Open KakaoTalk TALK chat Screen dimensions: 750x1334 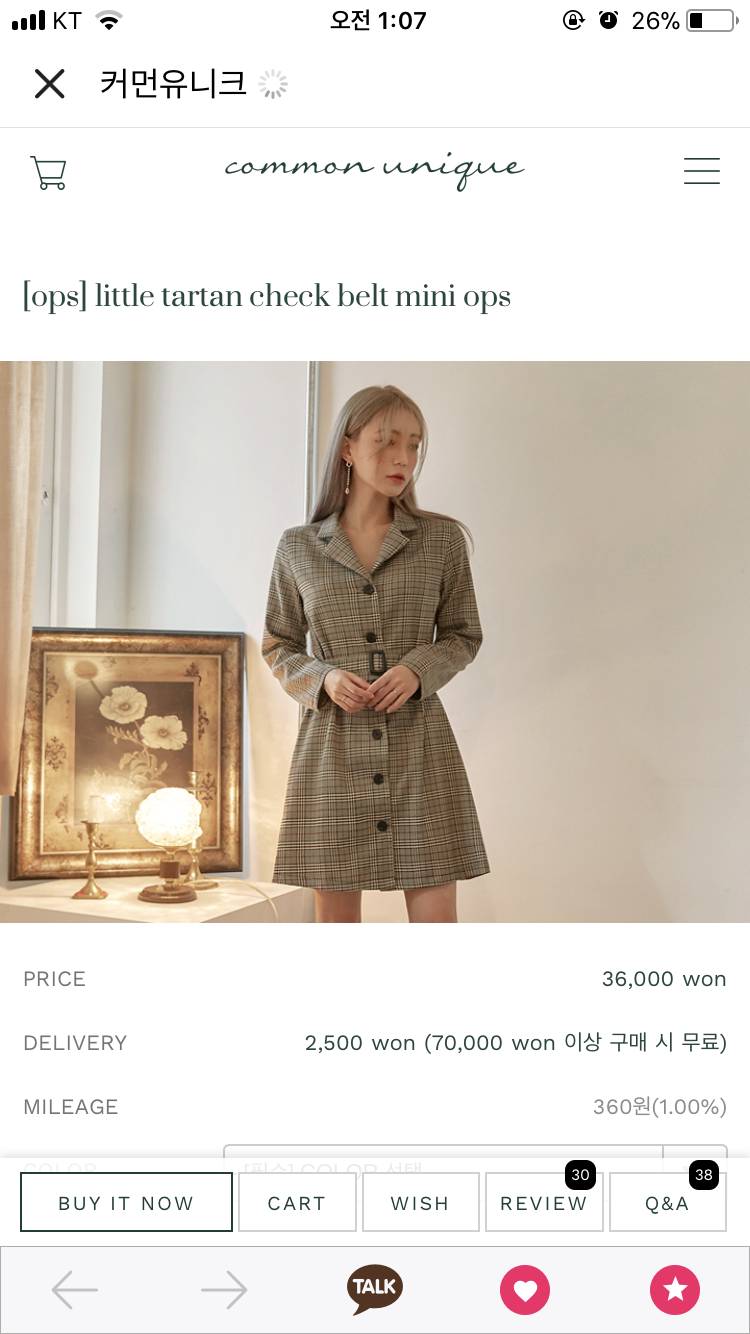pos(375,1289)
